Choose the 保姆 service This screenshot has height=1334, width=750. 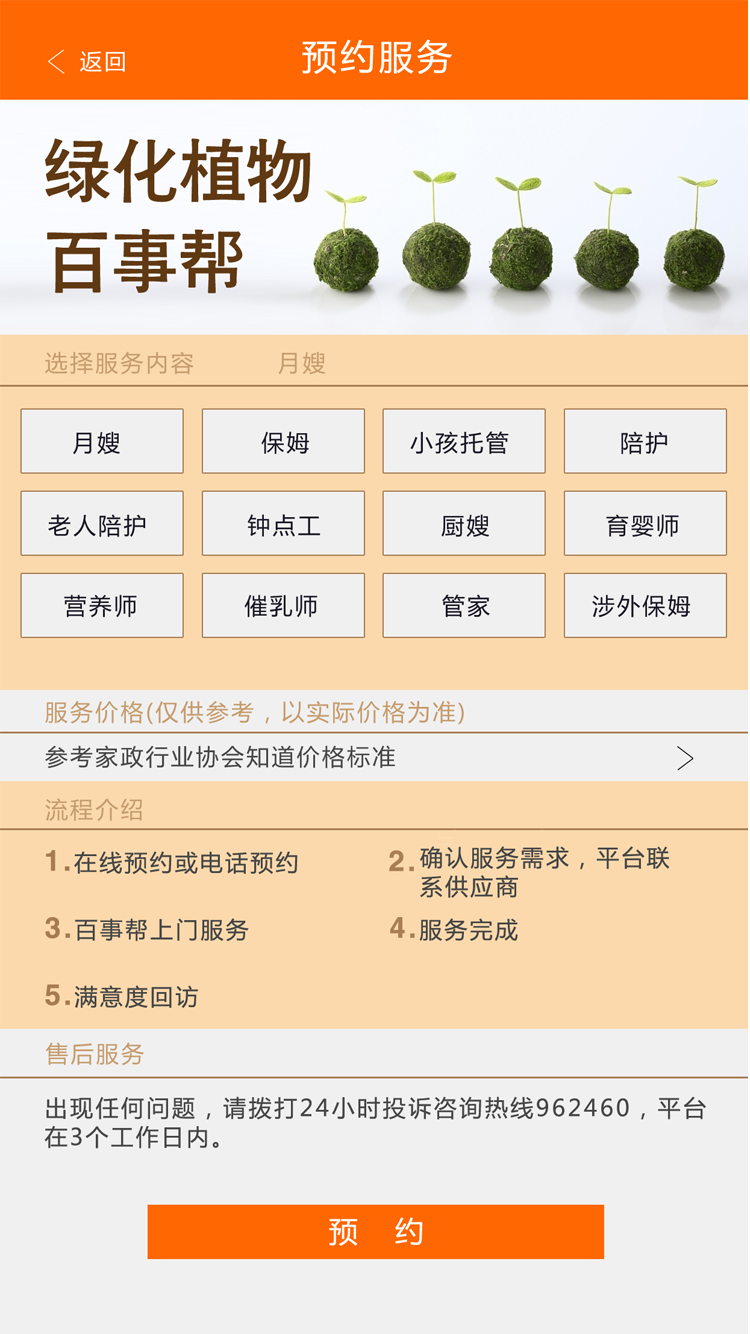(283, 441)
